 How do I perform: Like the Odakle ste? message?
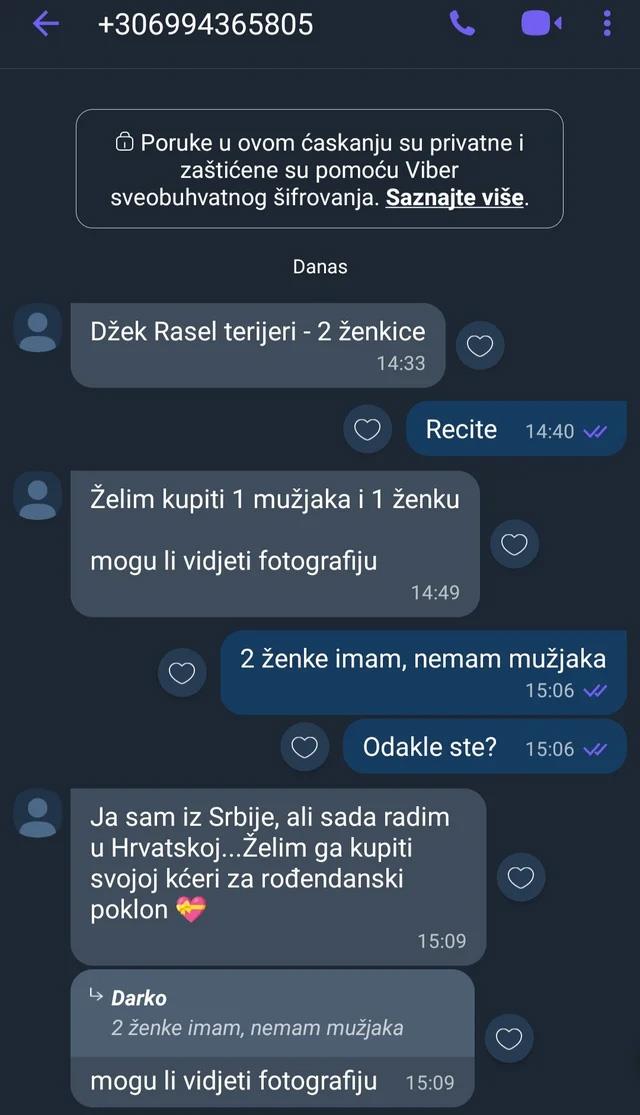pos(304,747)
